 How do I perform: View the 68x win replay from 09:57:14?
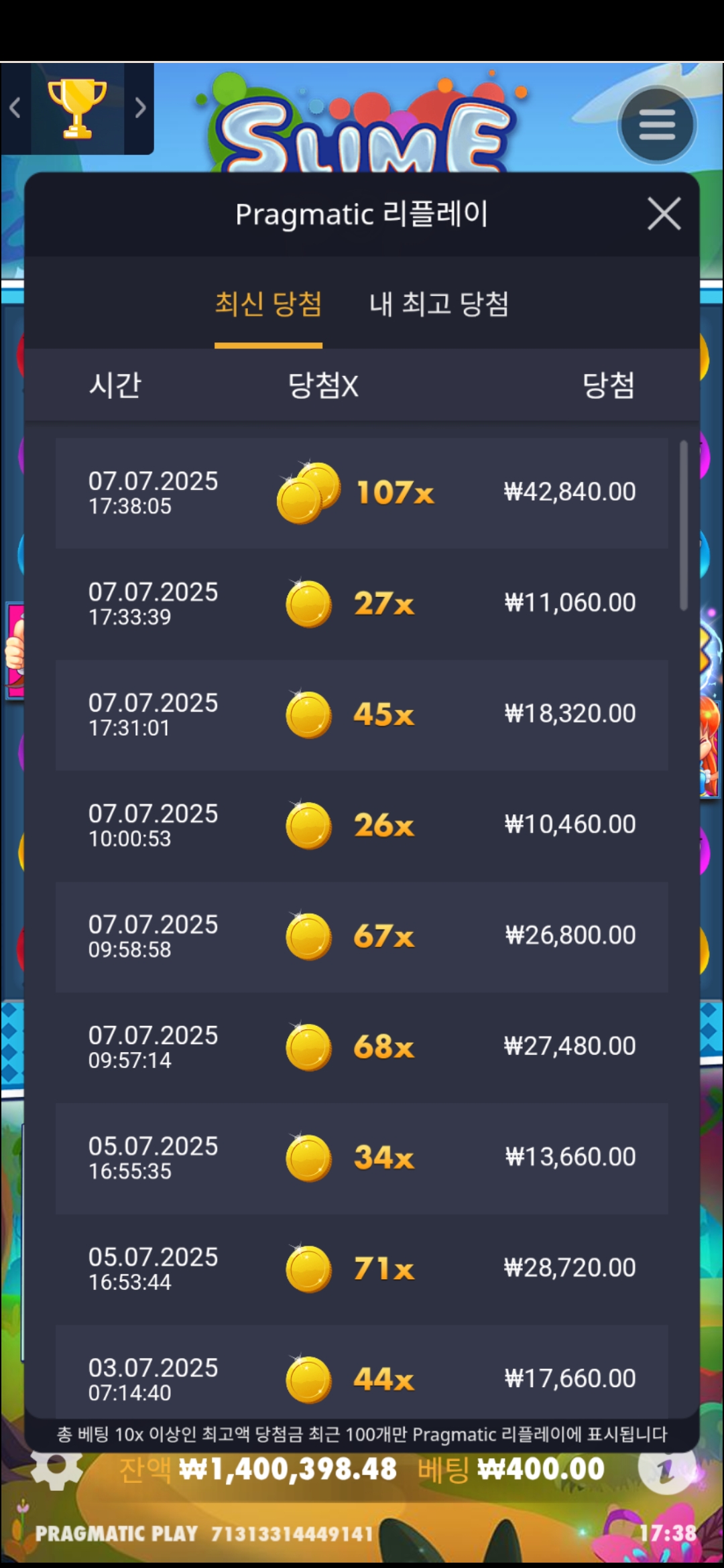click(361, 1047)
